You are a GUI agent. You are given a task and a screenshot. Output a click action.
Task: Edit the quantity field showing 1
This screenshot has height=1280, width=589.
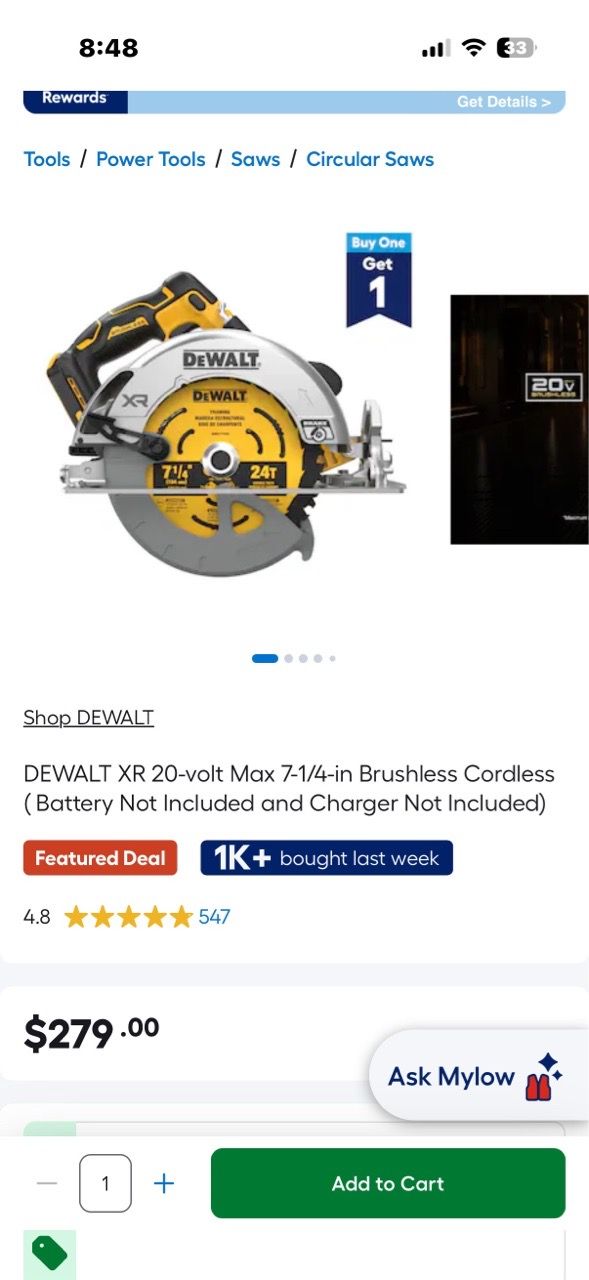(x=105, y=1183)
